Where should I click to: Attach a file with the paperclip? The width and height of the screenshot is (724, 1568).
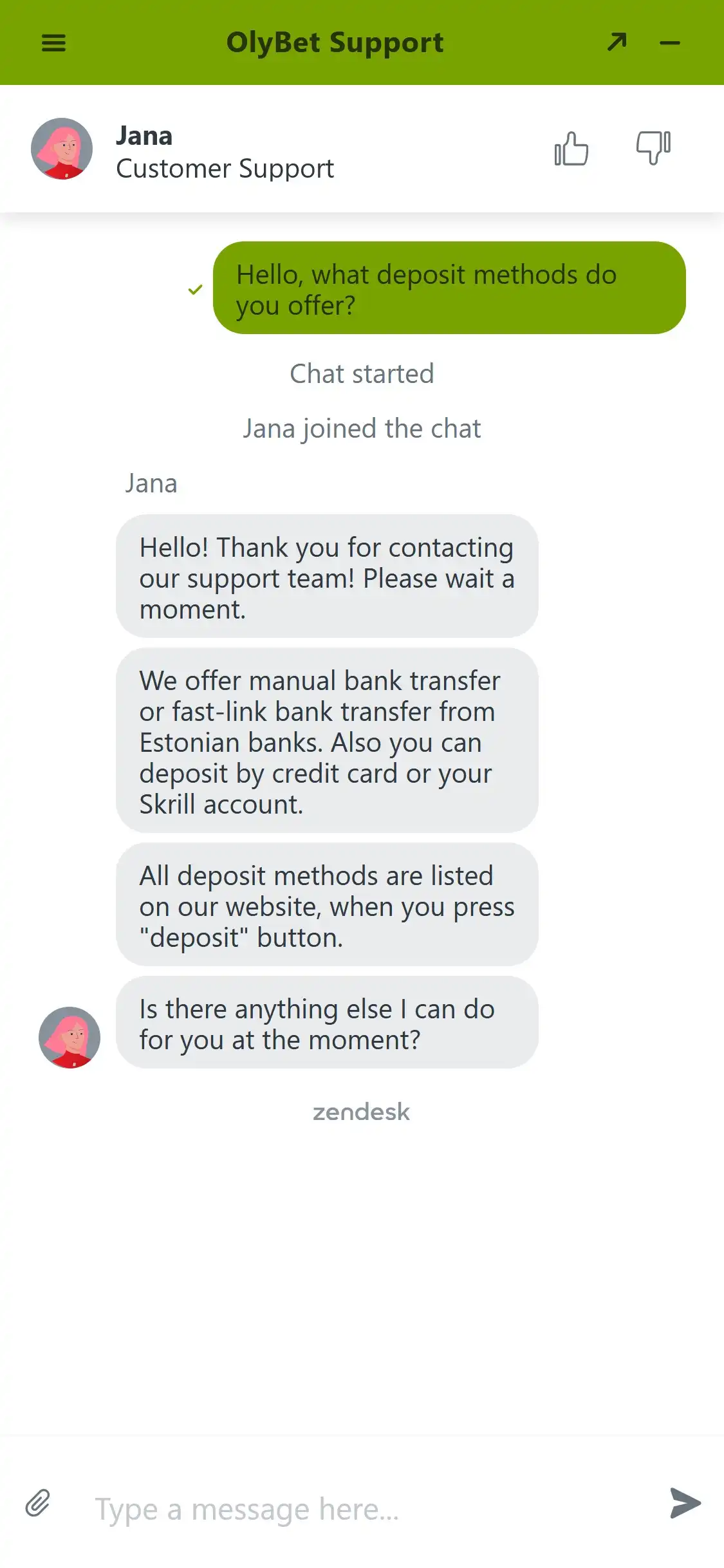38,1504
